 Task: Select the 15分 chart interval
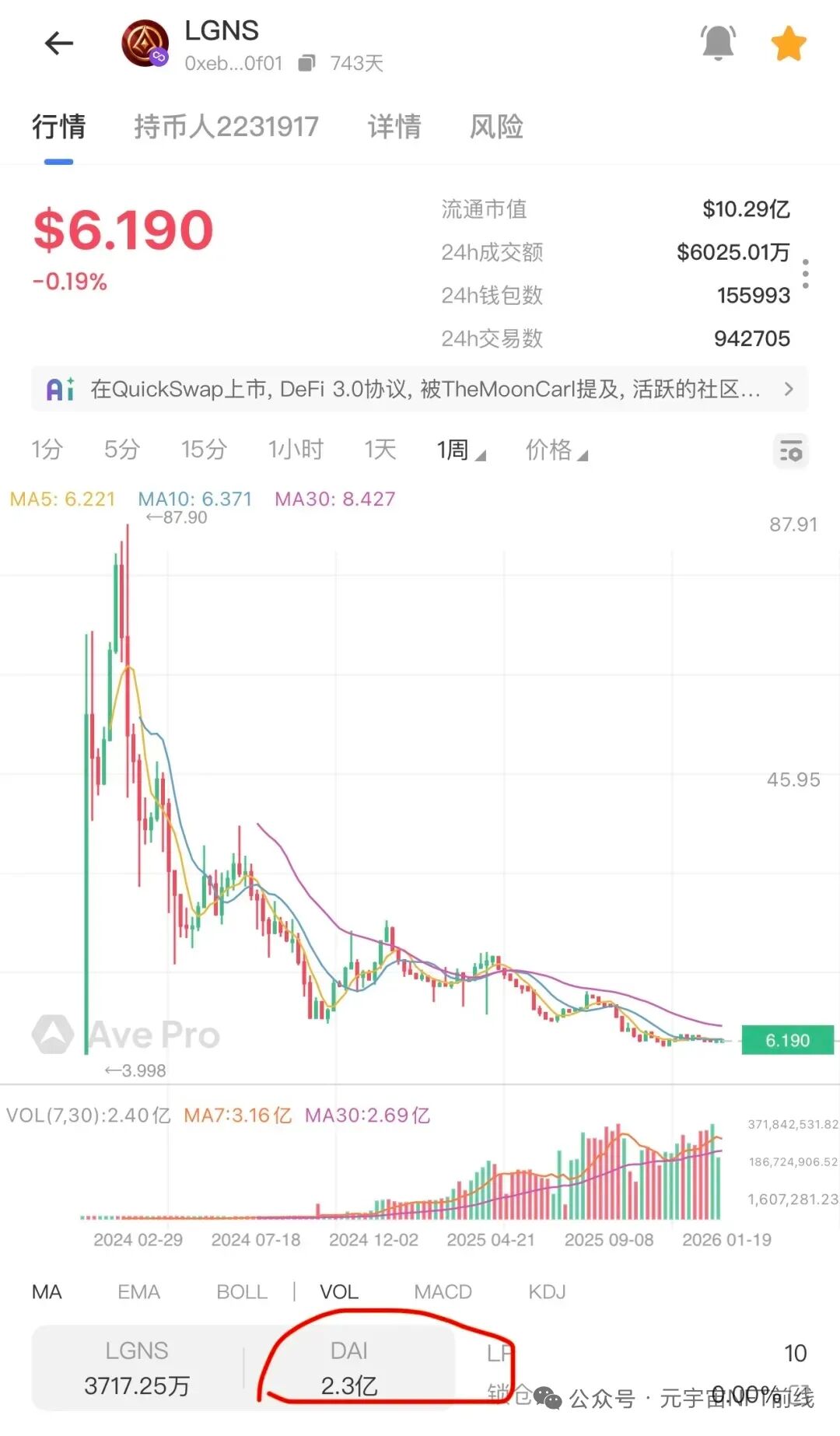204,450
